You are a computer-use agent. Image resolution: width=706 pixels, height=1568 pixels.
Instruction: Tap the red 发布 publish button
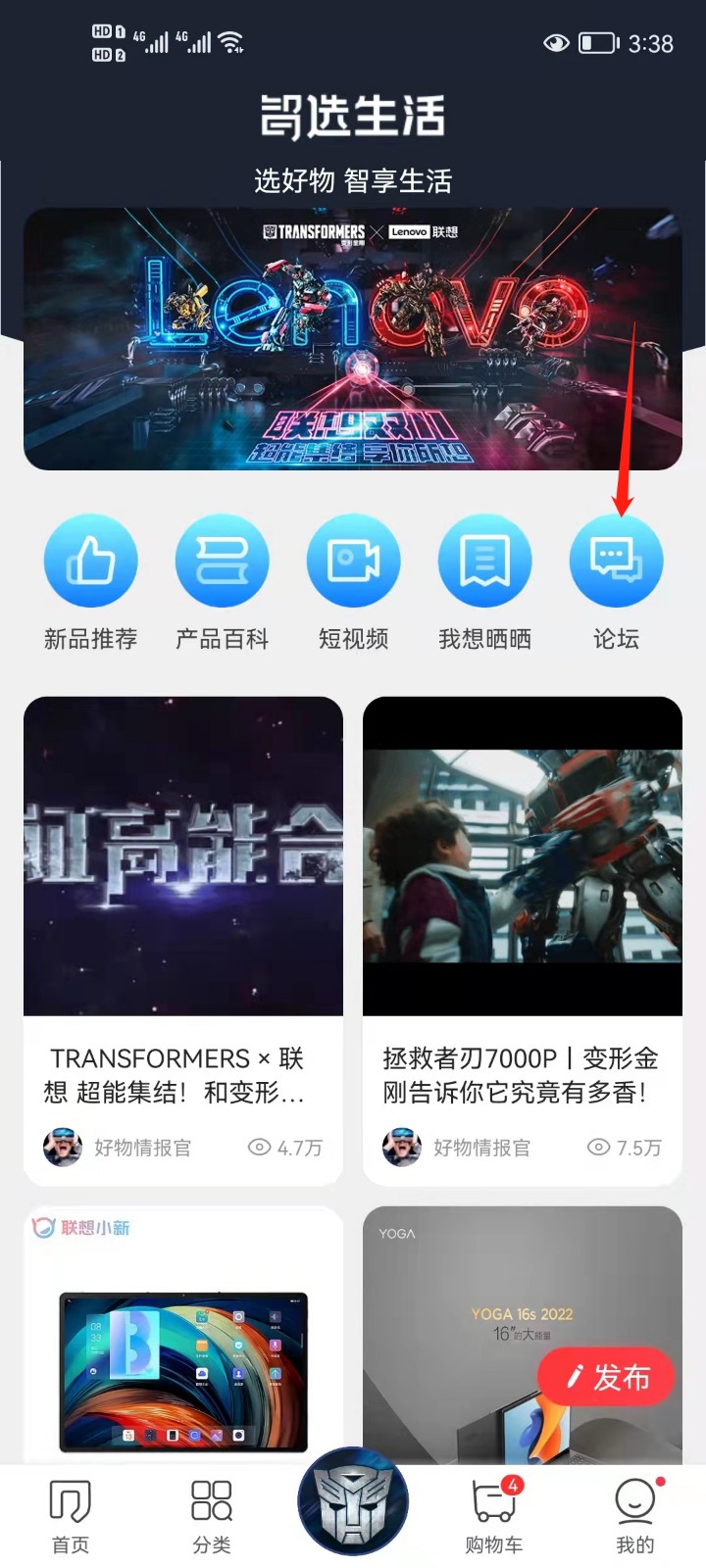606,1377
